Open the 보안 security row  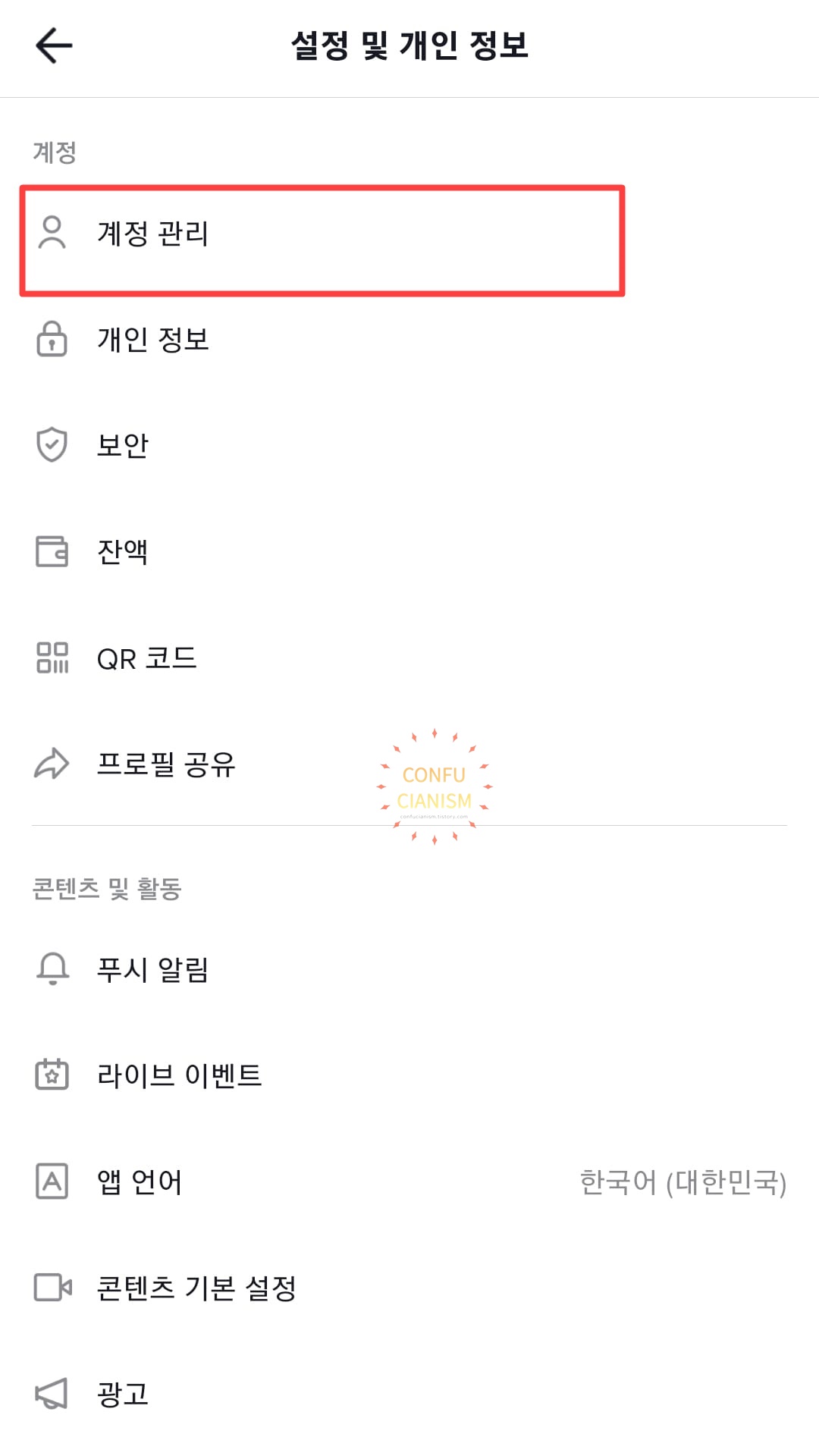(x=409, y=445)
